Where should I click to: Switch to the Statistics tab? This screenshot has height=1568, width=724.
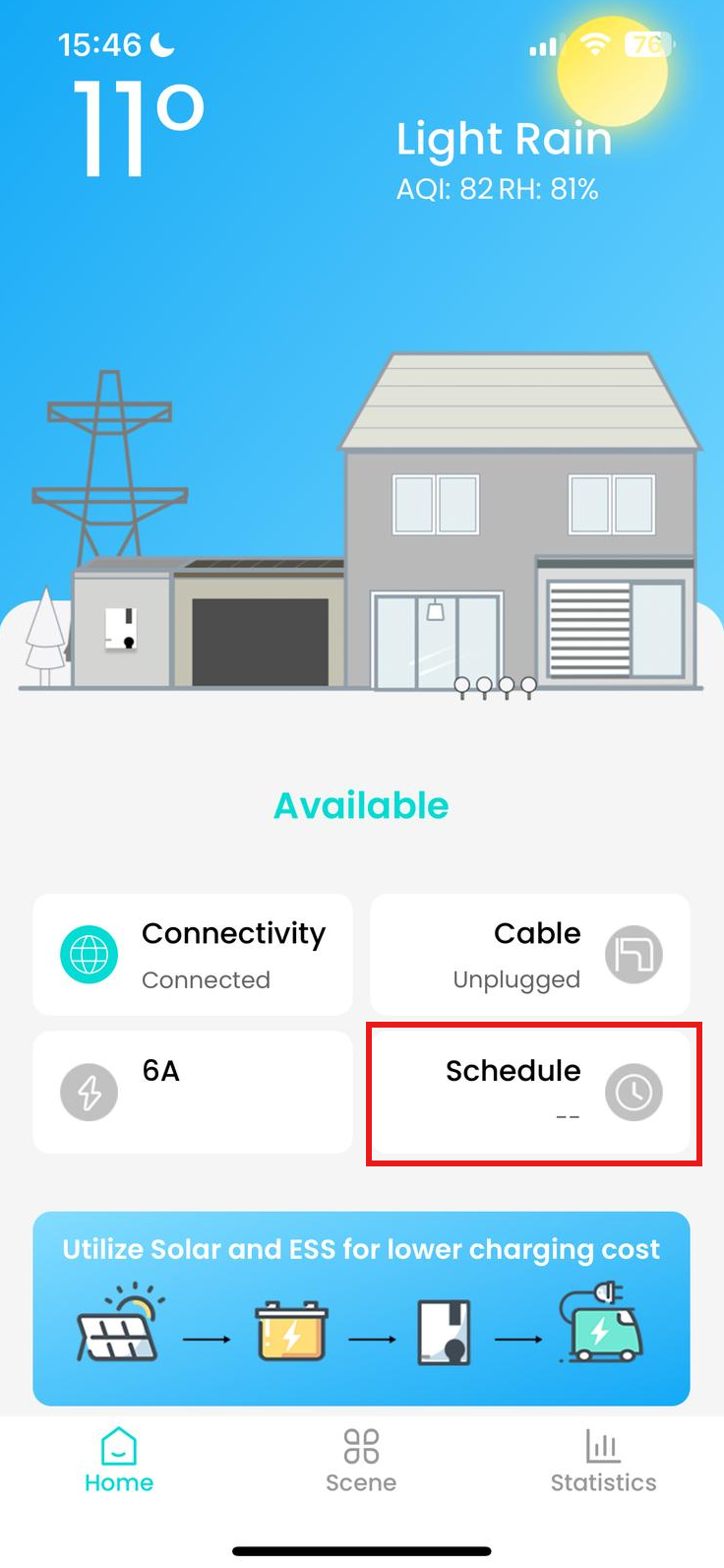tap(603, 1461)
